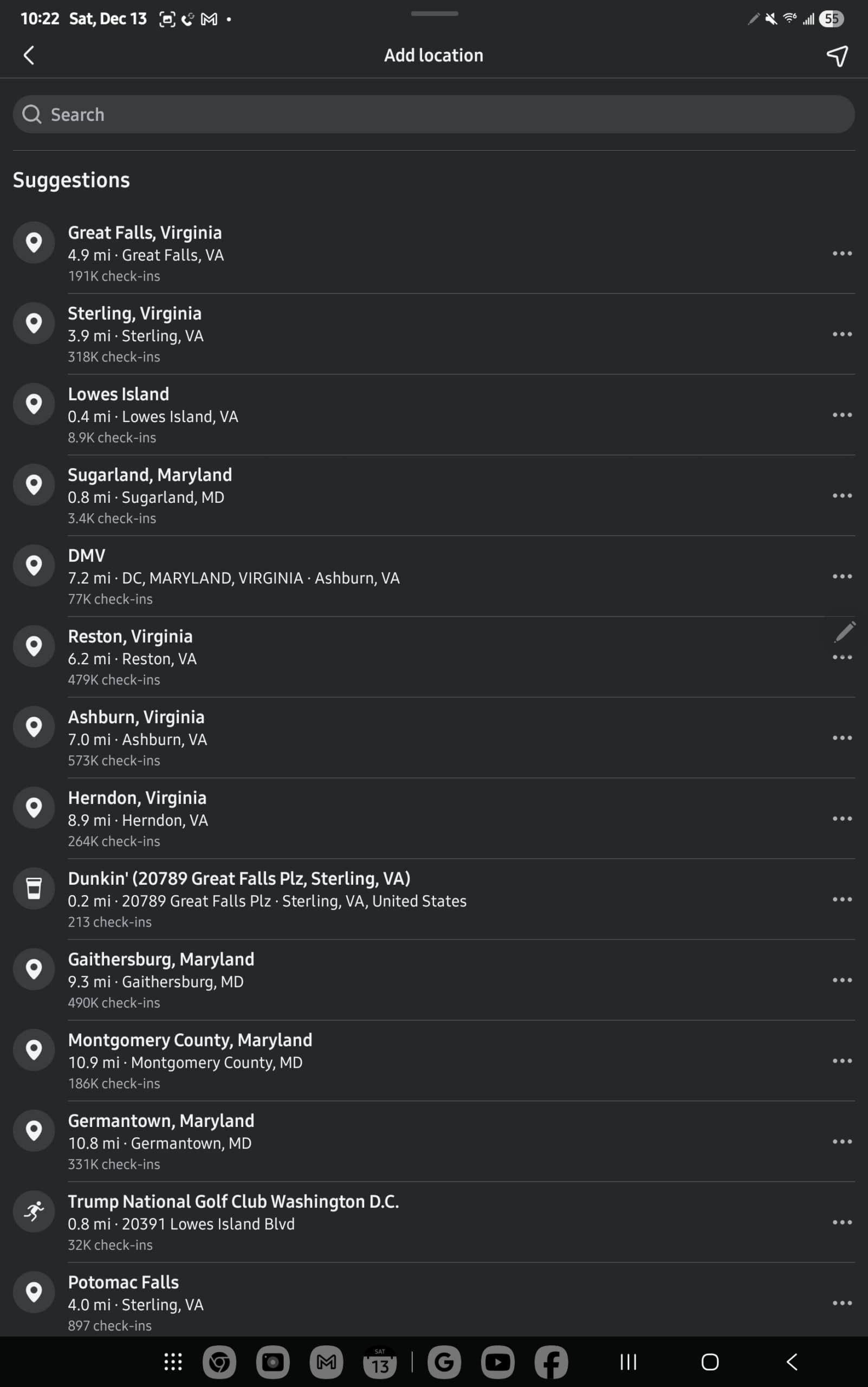Choose Sterling, Virginia from suggestions
868x1387 pixels.
coord(134,314)
